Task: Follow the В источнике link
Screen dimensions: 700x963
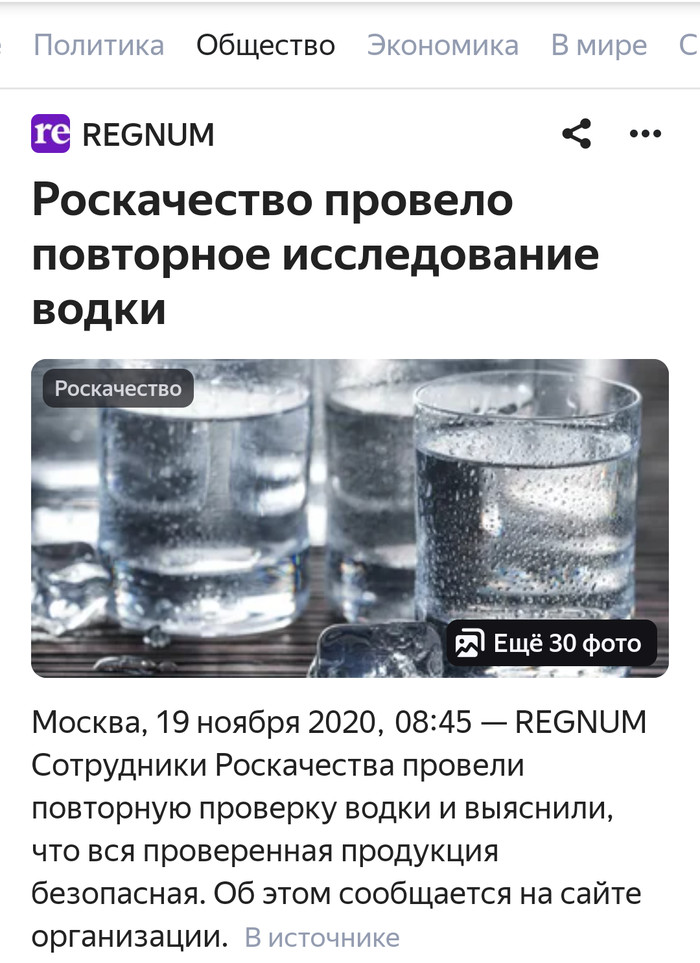Action: click(322, 938)
